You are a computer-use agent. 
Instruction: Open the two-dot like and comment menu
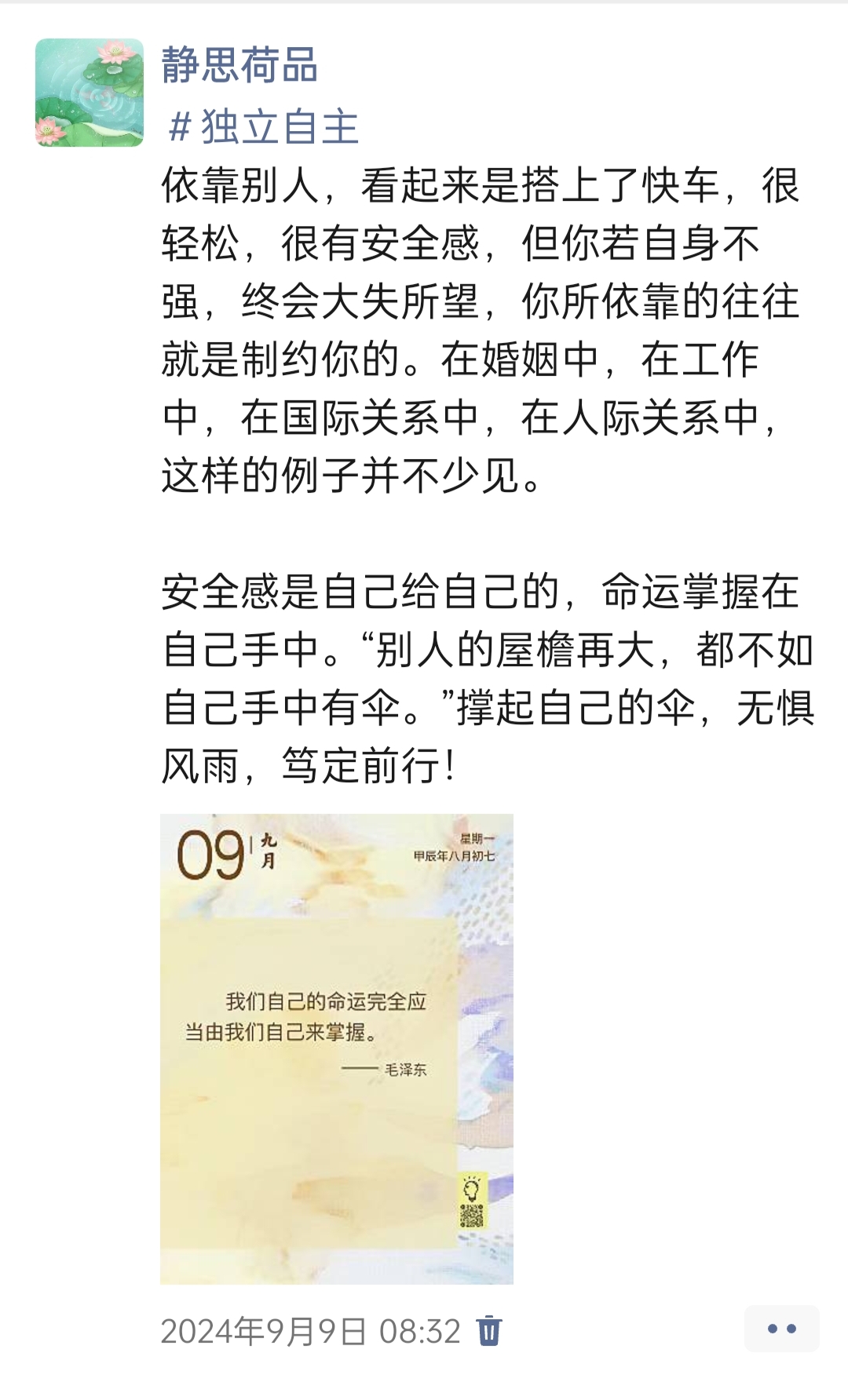pos(782,1329)
